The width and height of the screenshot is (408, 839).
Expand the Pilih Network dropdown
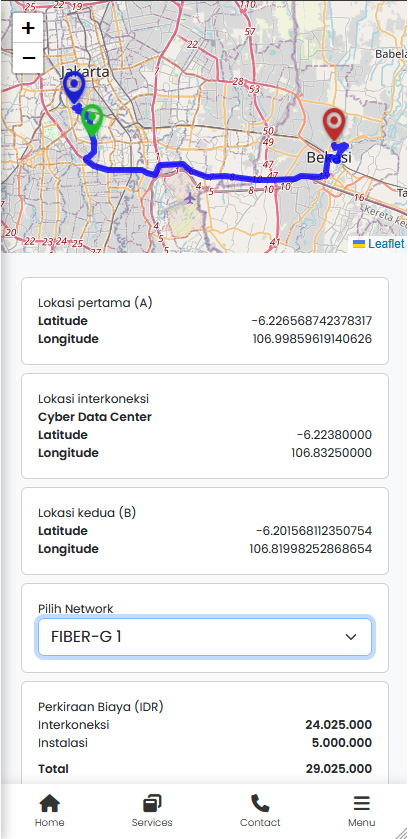point(205,637)
